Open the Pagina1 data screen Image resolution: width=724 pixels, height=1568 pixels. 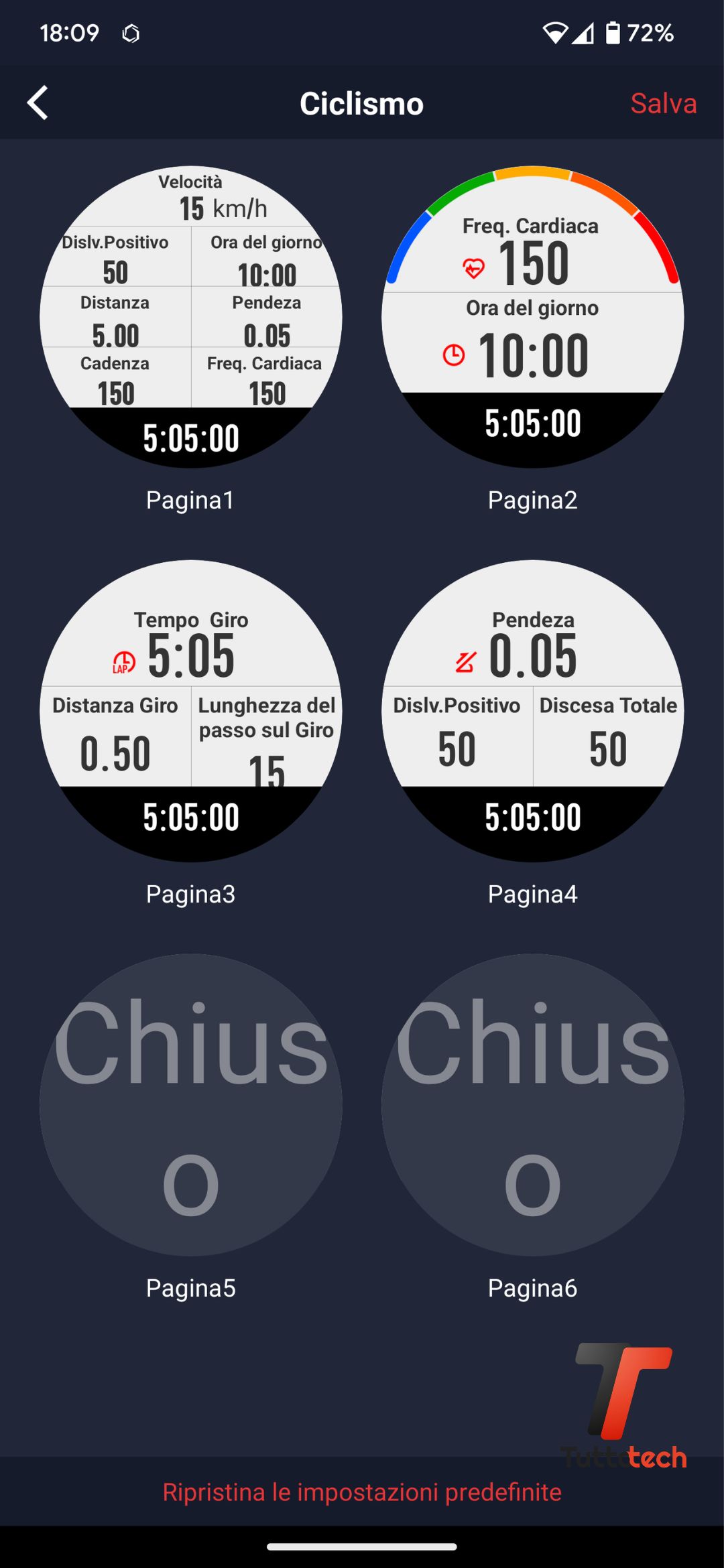(x=191, y=316)
